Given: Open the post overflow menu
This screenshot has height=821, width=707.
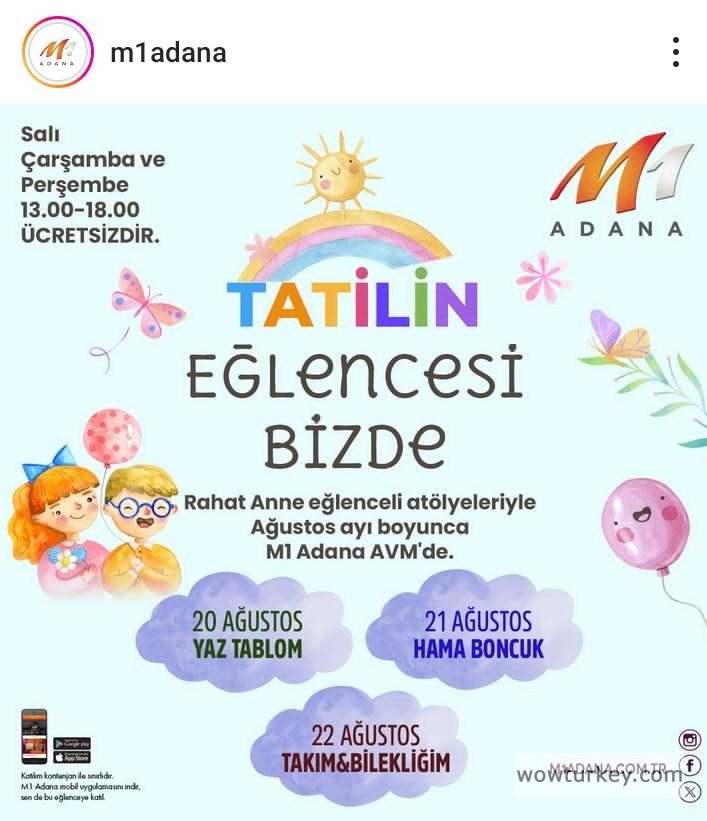Looking at the screenshot, I should tap(676, 52).
